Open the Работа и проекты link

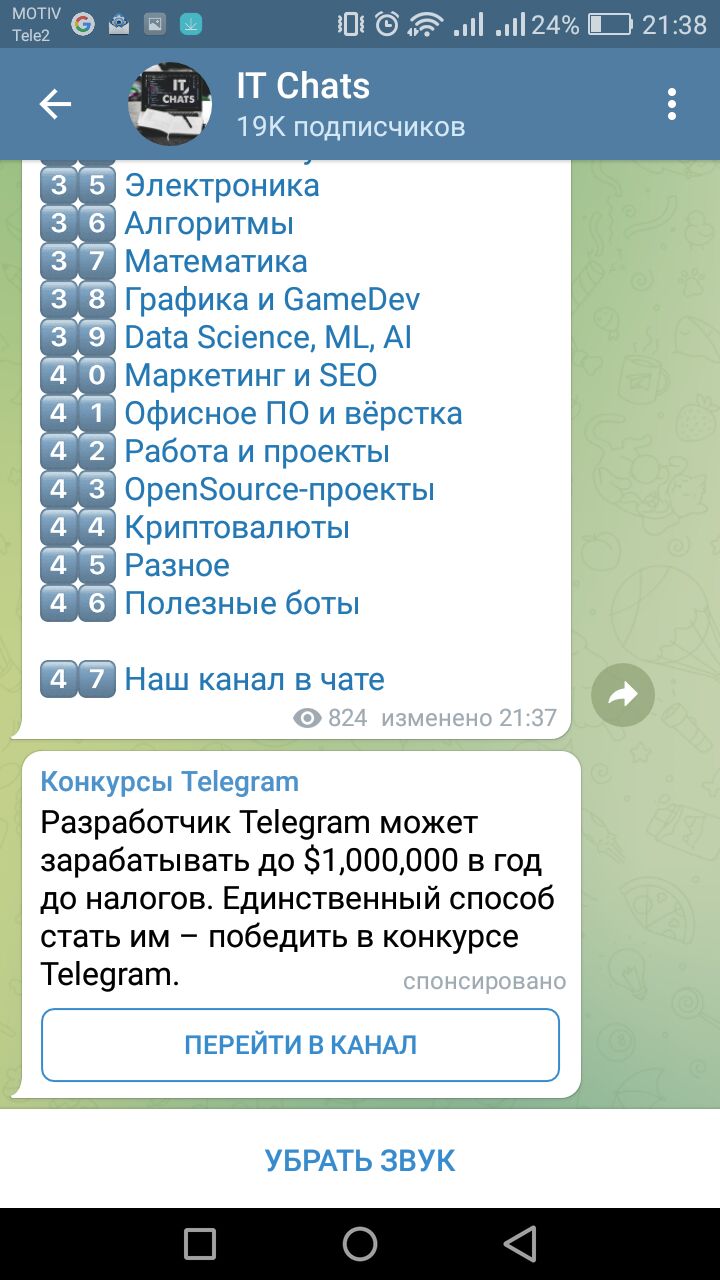click(256, 451)
